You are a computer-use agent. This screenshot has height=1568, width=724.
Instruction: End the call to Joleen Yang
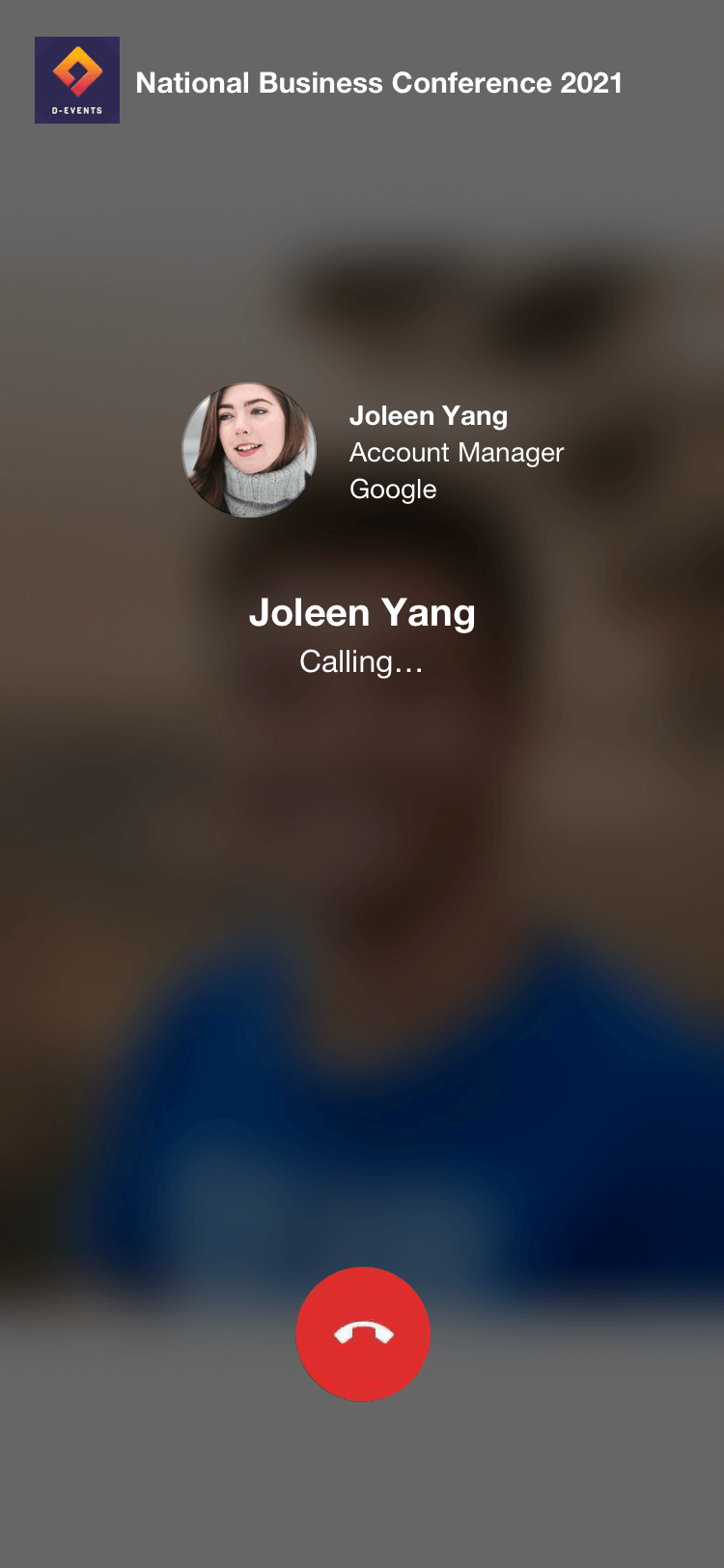click(362, 1333)
